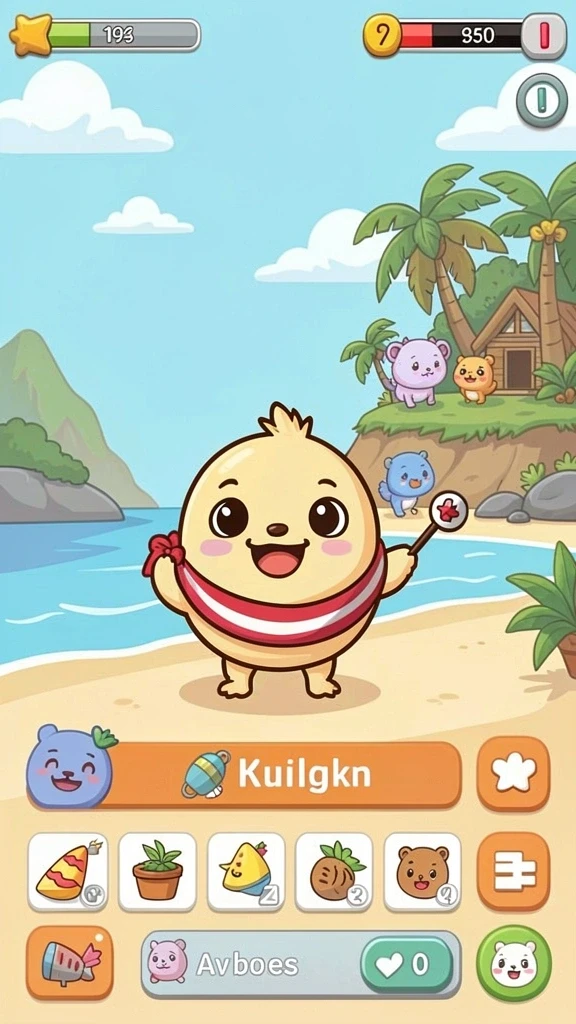576x1024 pixels.
Task: Tap the red exclamation button by coin bar
Action: 543,36
